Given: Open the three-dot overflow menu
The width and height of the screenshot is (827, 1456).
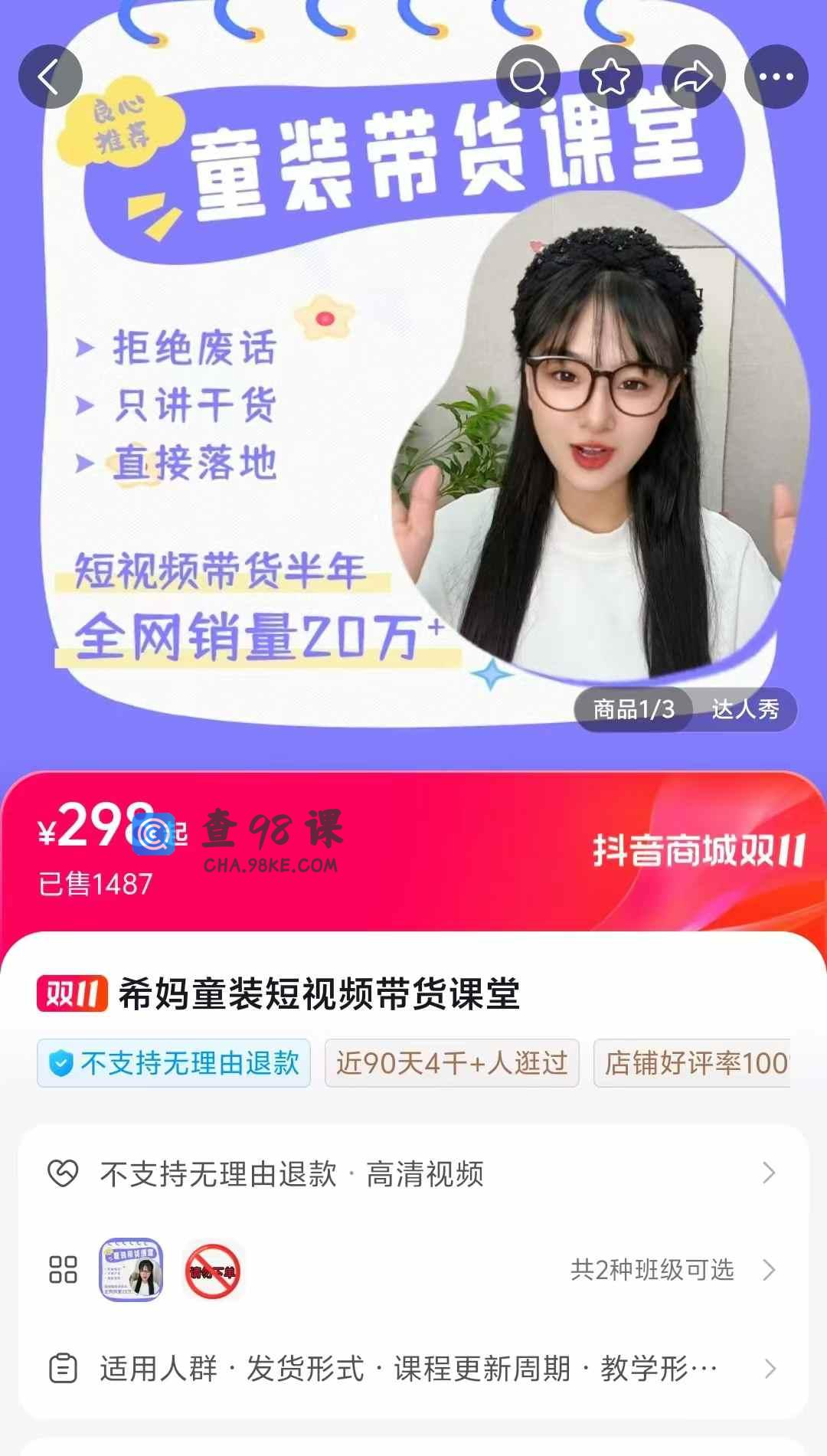Looking at the screenshot, I should click(x=776, y=77).
